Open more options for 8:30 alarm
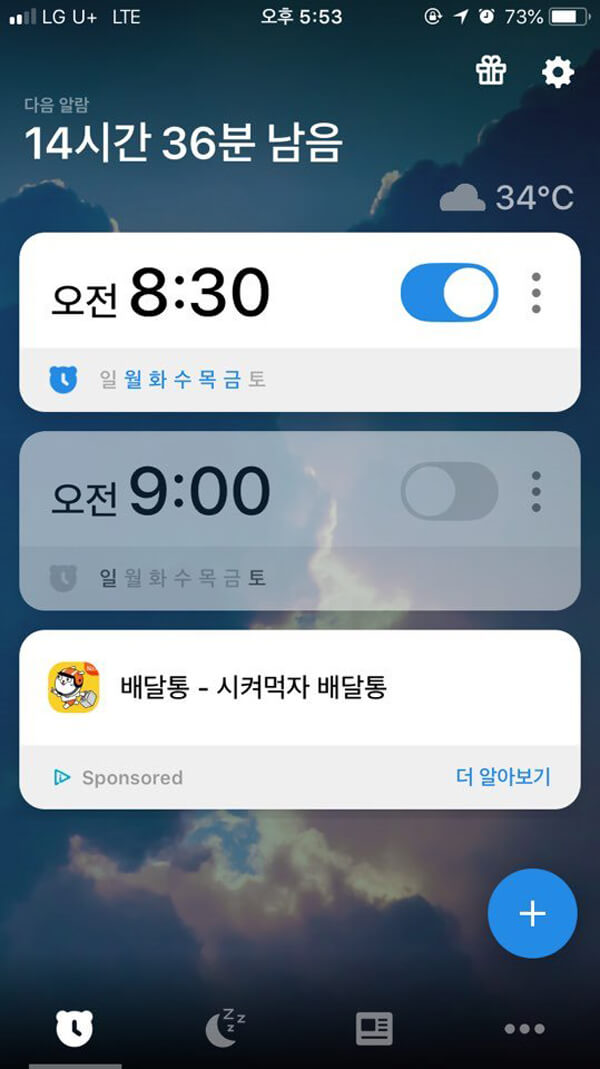The image size is (600, 1069). 537,293
